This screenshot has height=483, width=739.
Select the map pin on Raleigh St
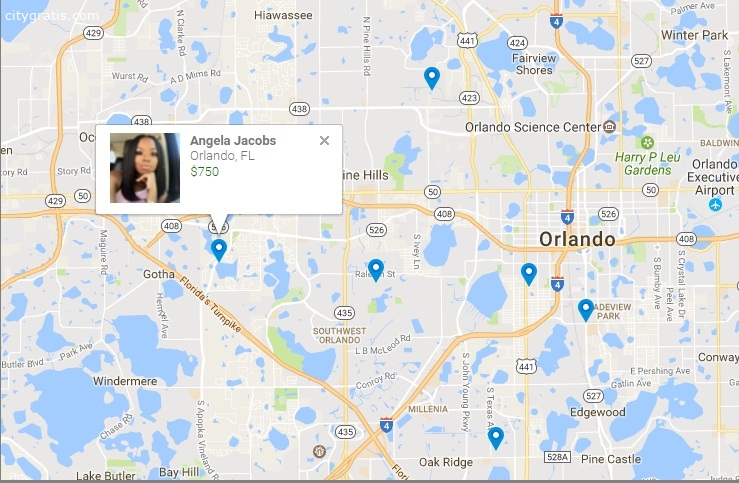coord(376,269)
